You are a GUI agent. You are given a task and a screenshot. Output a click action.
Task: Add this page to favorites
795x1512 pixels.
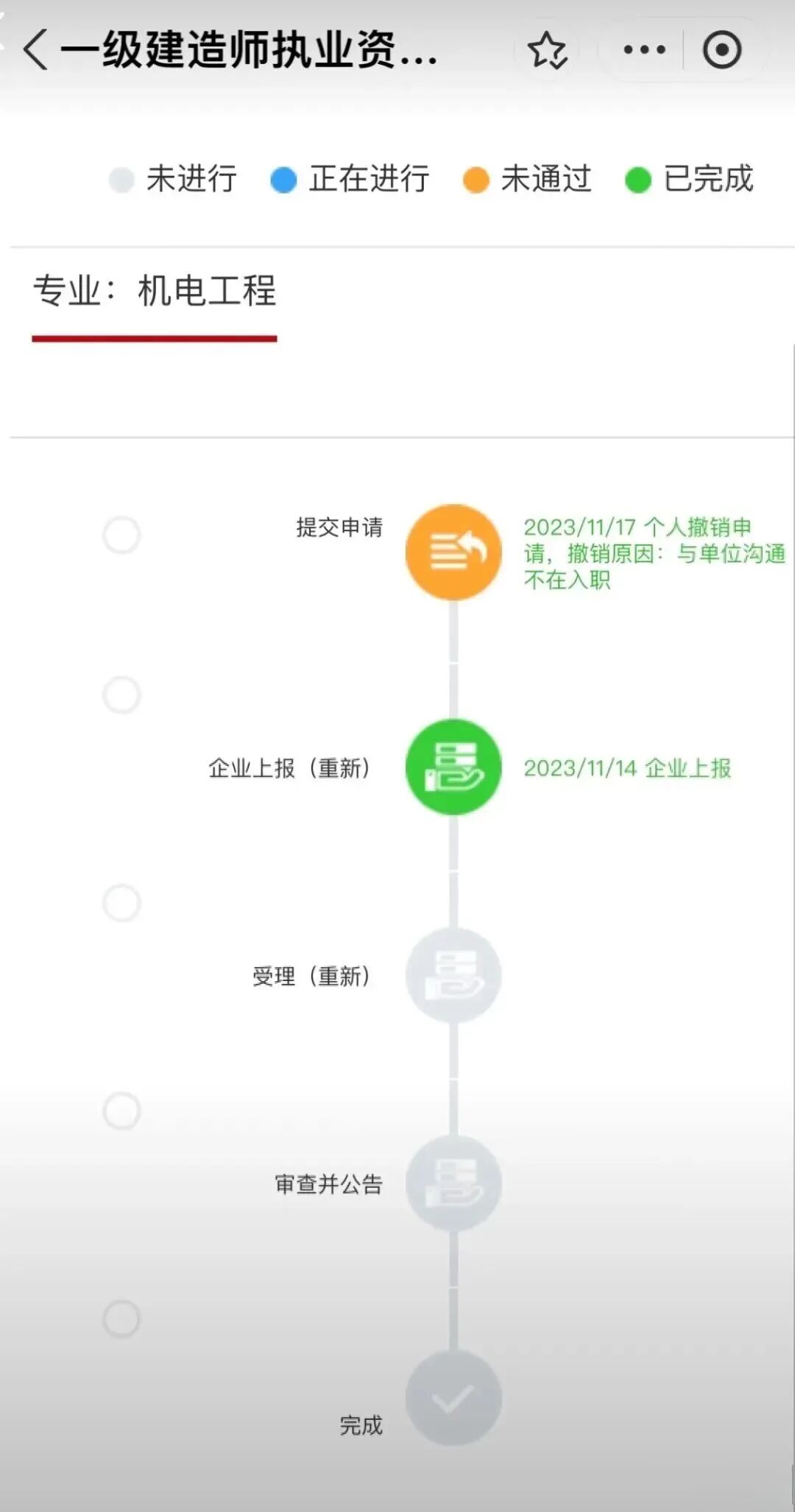tap(547, 50)
